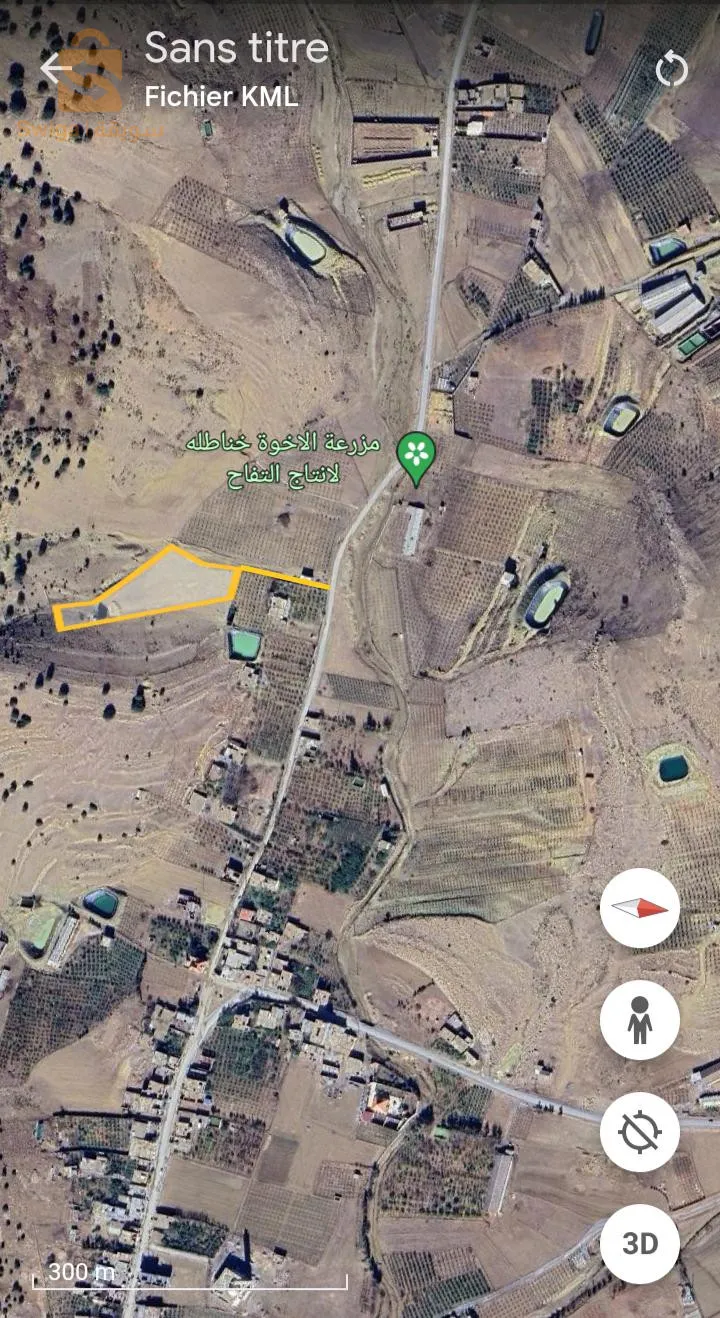Image resolution: width=720 pixels, height=1318 pixels.
Task: Center the map on my location
Action: (x=640, y=1132)
